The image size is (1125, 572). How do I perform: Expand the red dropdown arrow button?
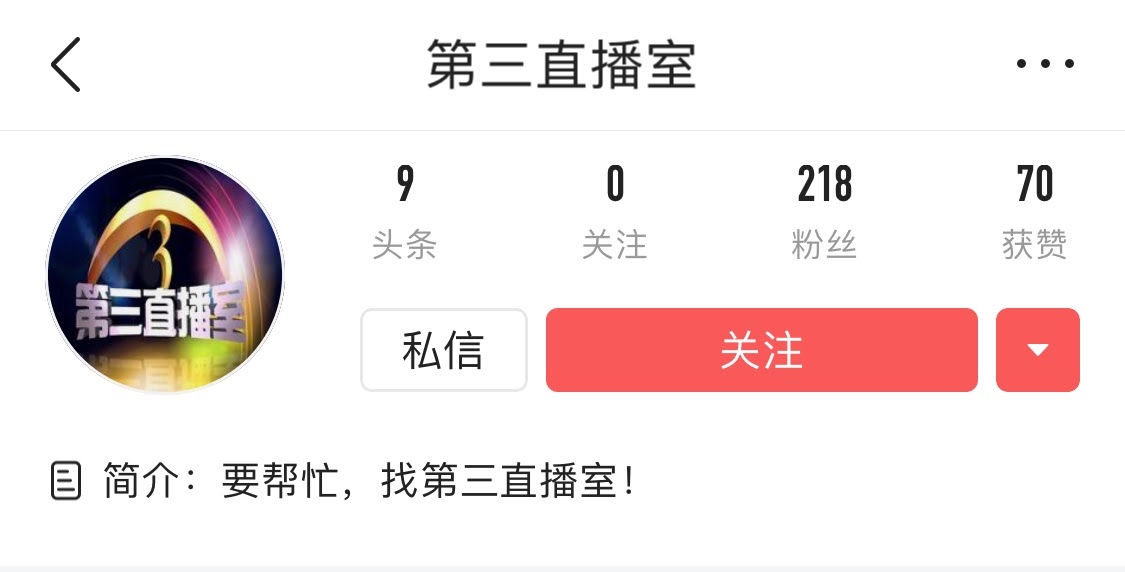pos(1037,350)
